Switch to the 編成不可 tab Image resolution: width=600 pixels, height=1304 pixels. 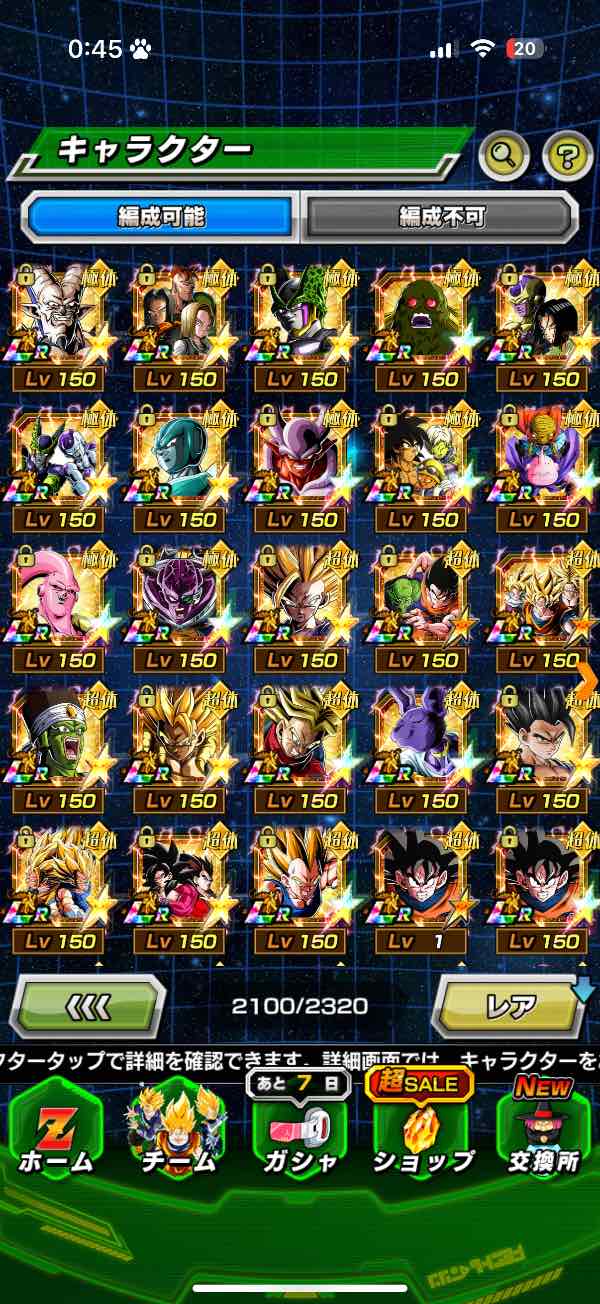pos(440,216)
